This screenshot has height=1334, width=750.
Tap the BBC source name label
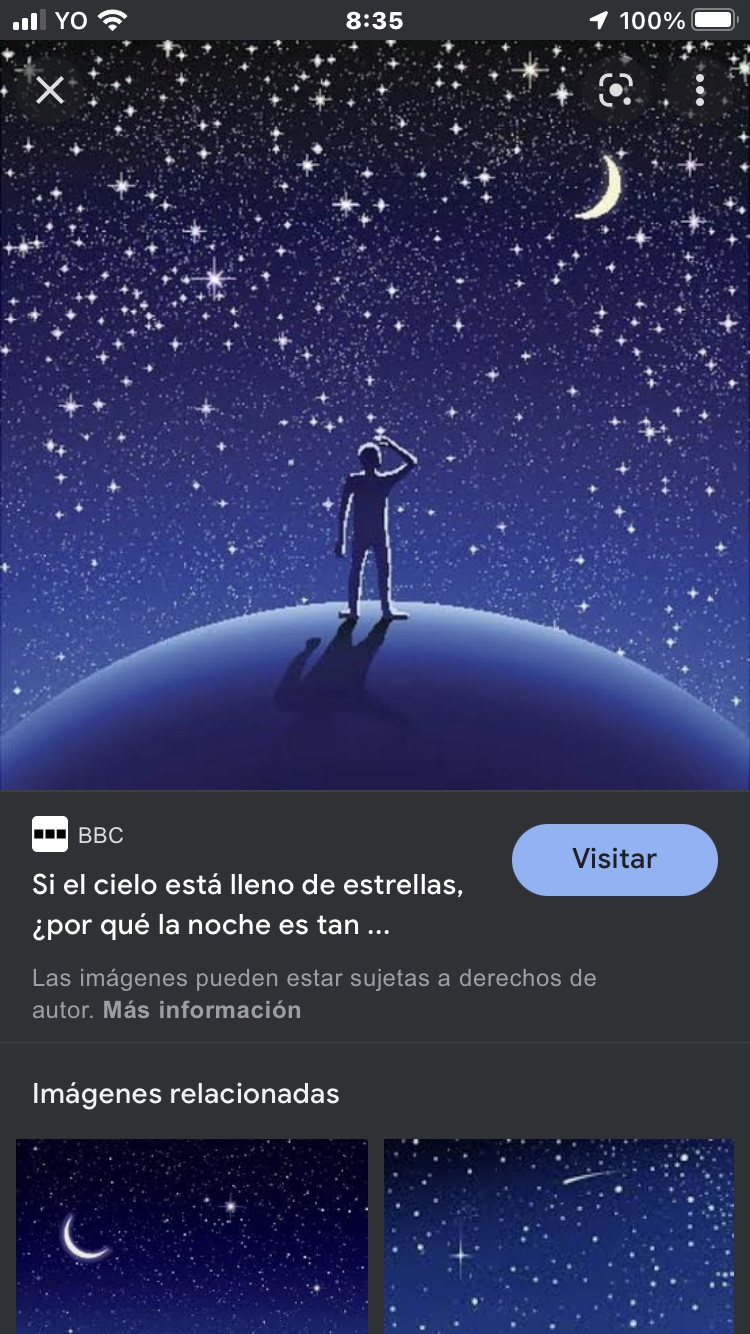pyautogui.click(x=103, y=835)
